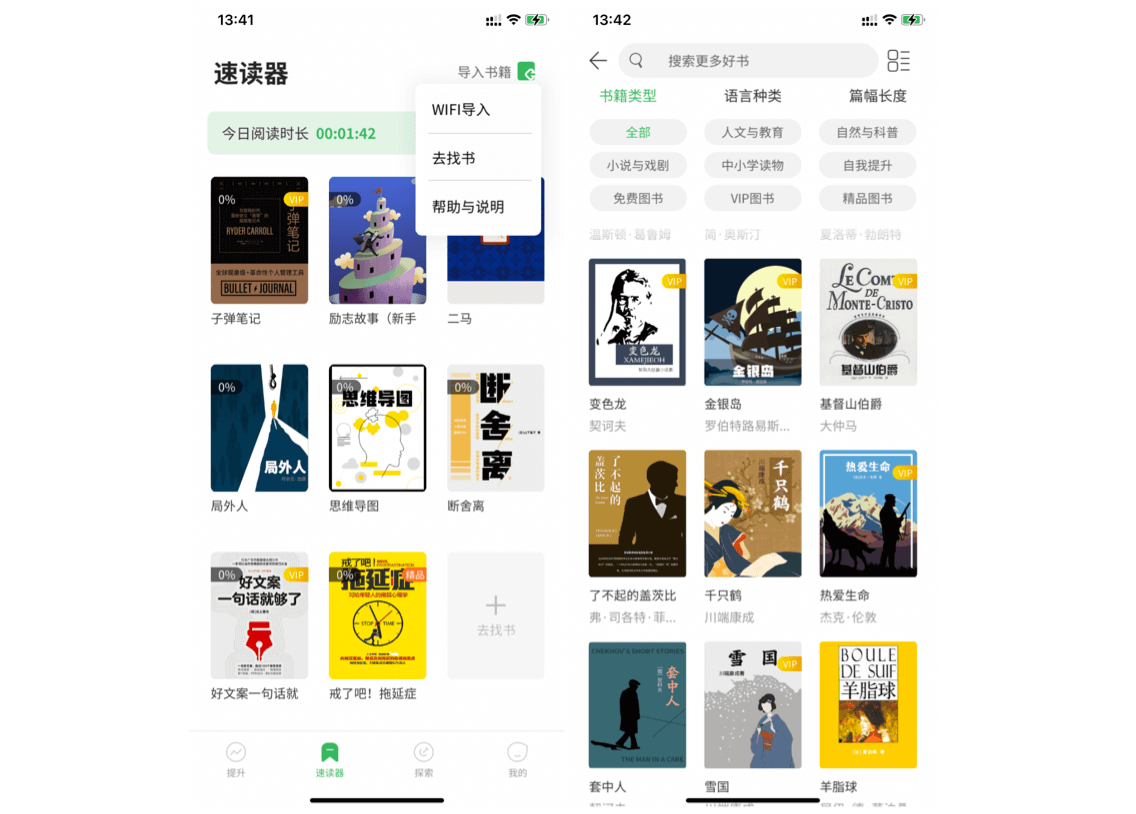Go back with the arrow icon
Viewport: 1136px width, 814px height.
point(598,61)
